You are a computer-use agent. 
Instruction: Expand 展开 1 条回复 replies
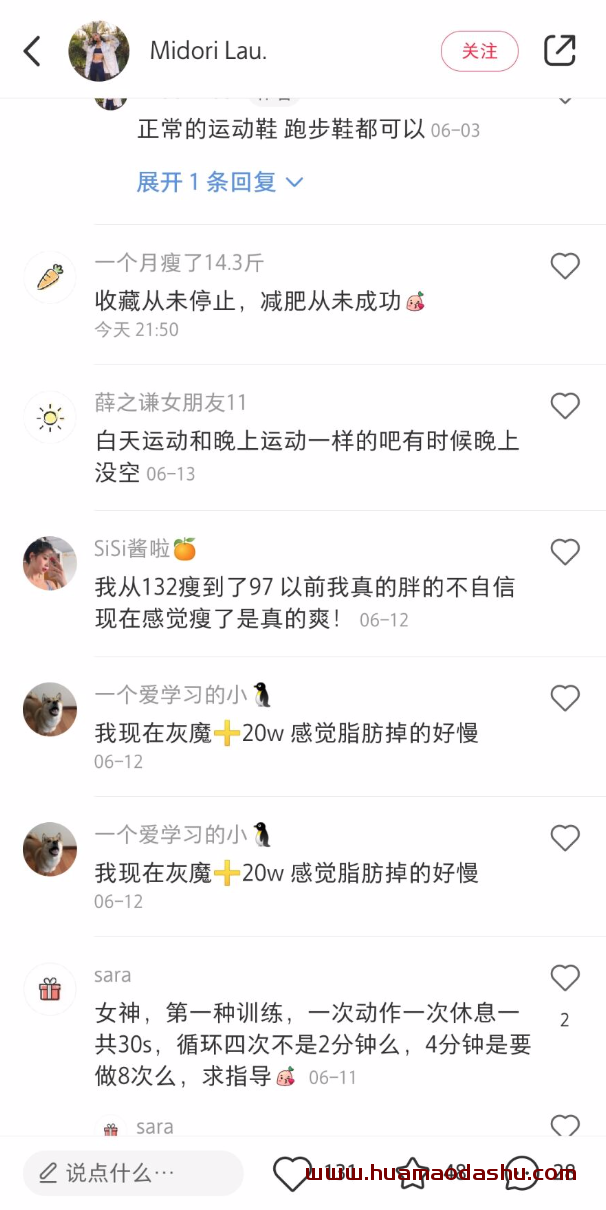(219, 182)
